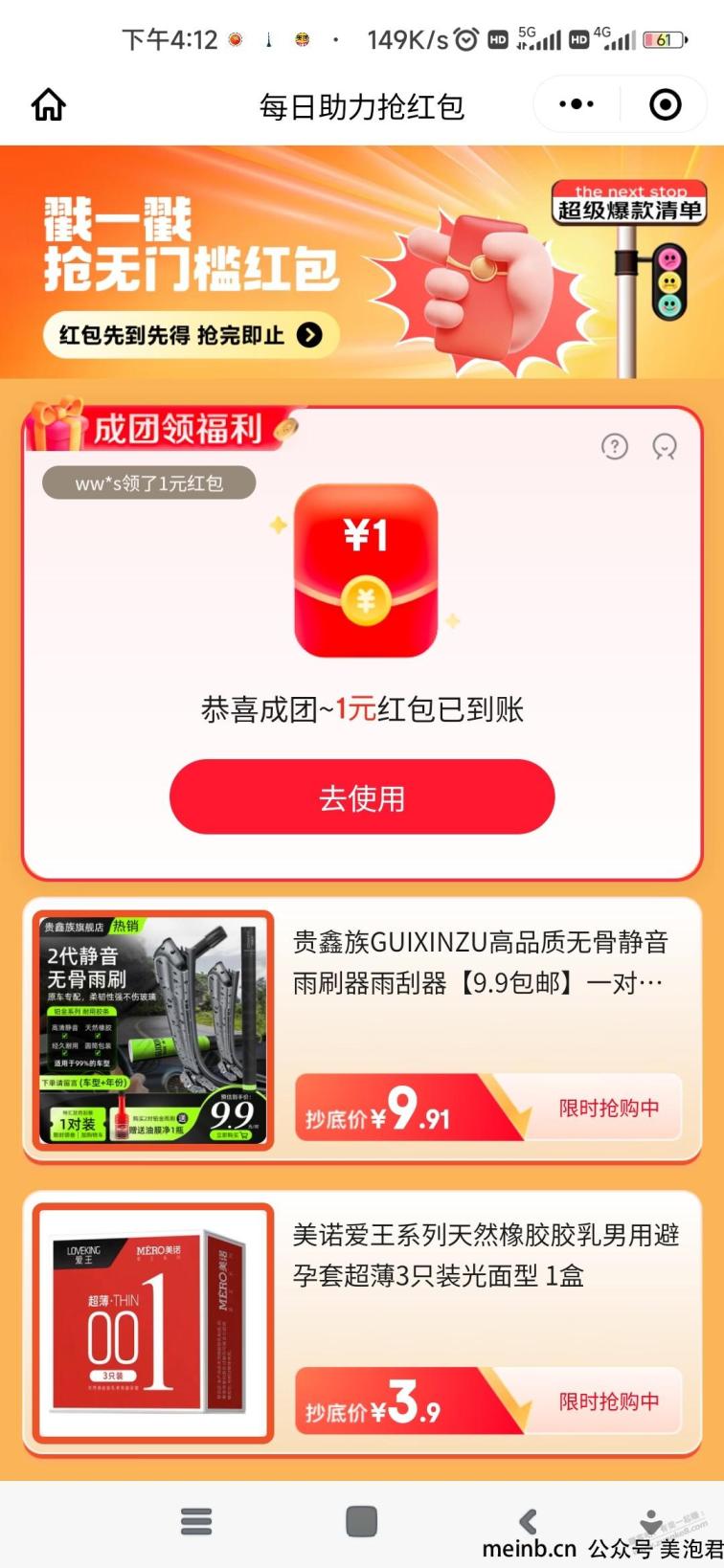Open system recent apps menu button
The height and width of the screenshot is (1568, 724).
click(x=196, y=1521)
